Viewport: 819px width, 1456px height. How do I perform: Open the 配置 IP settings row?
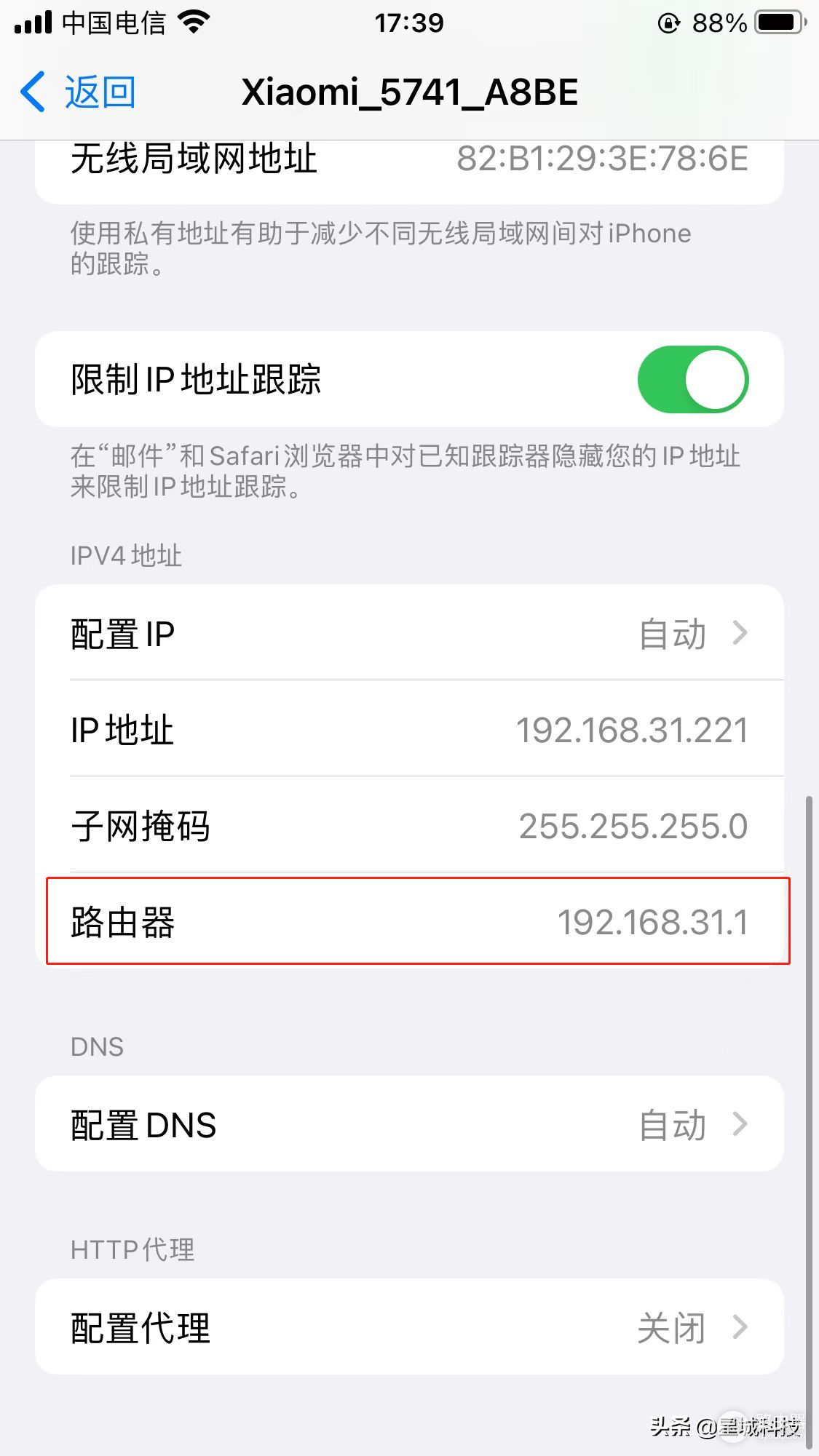[409, 633]
